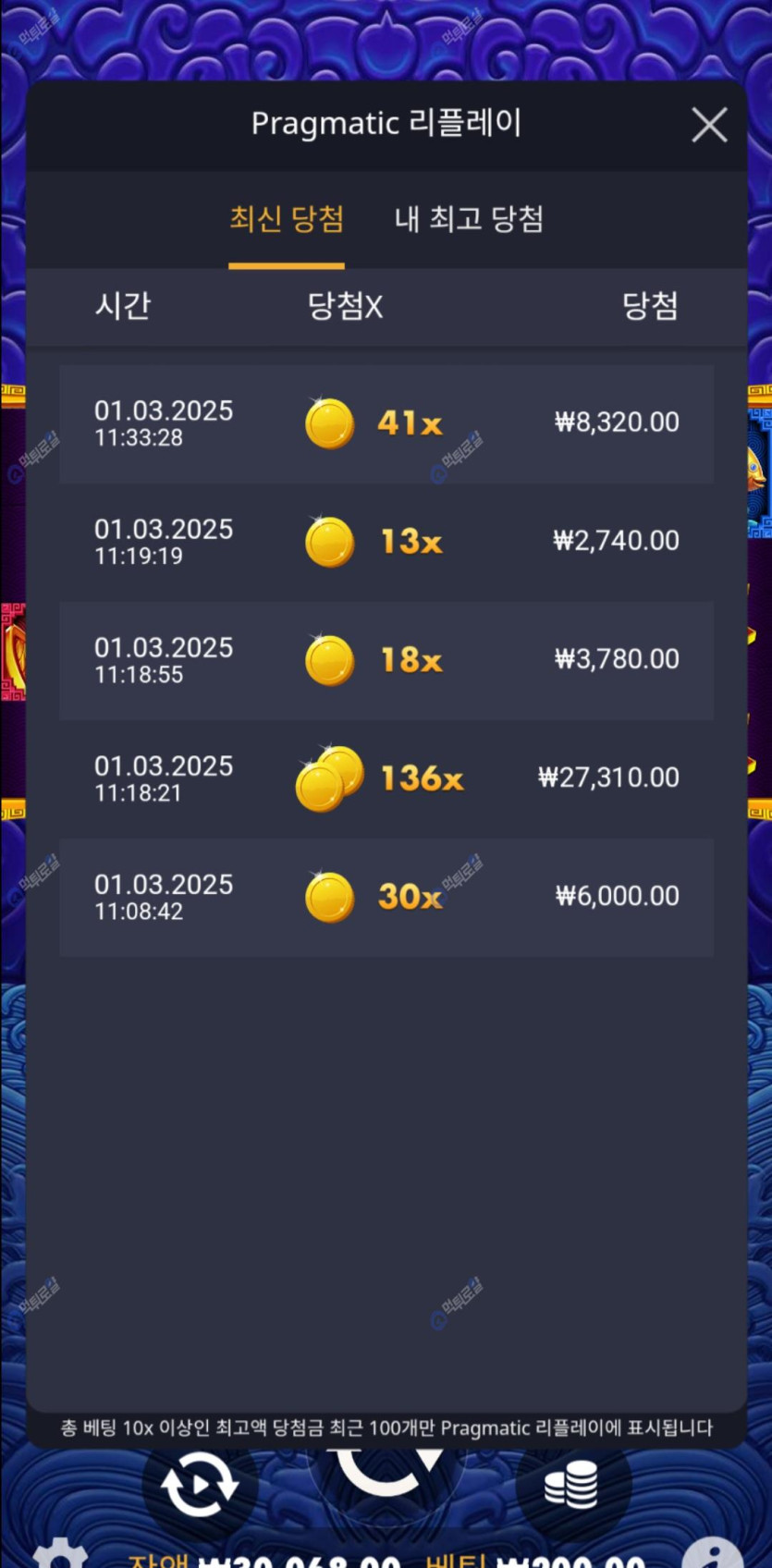
Task: Open the 13x replay from 11:19:19
Action: coord(386,543)
